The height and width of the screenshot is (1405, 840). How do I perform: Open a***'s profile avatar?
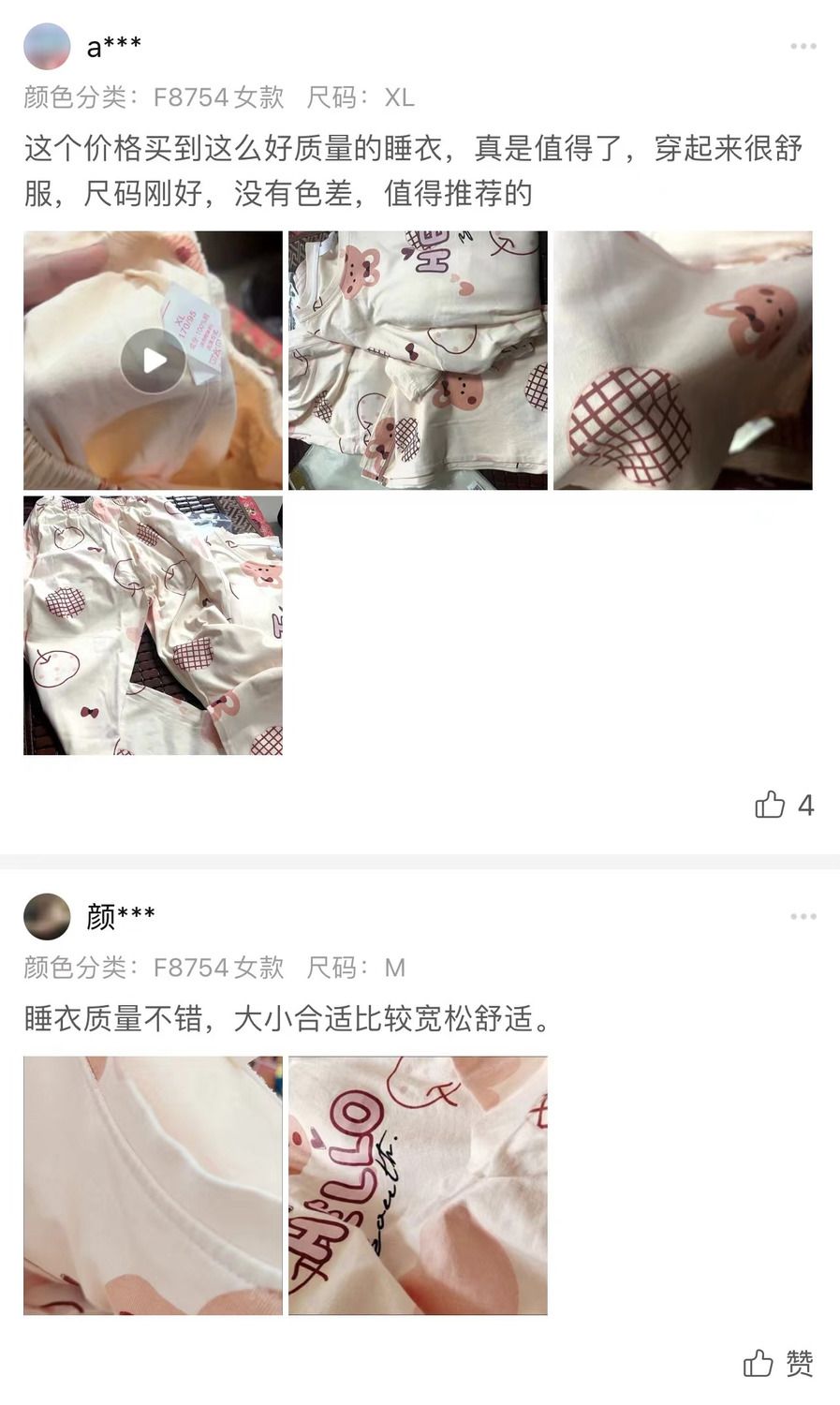click(47, 46)
